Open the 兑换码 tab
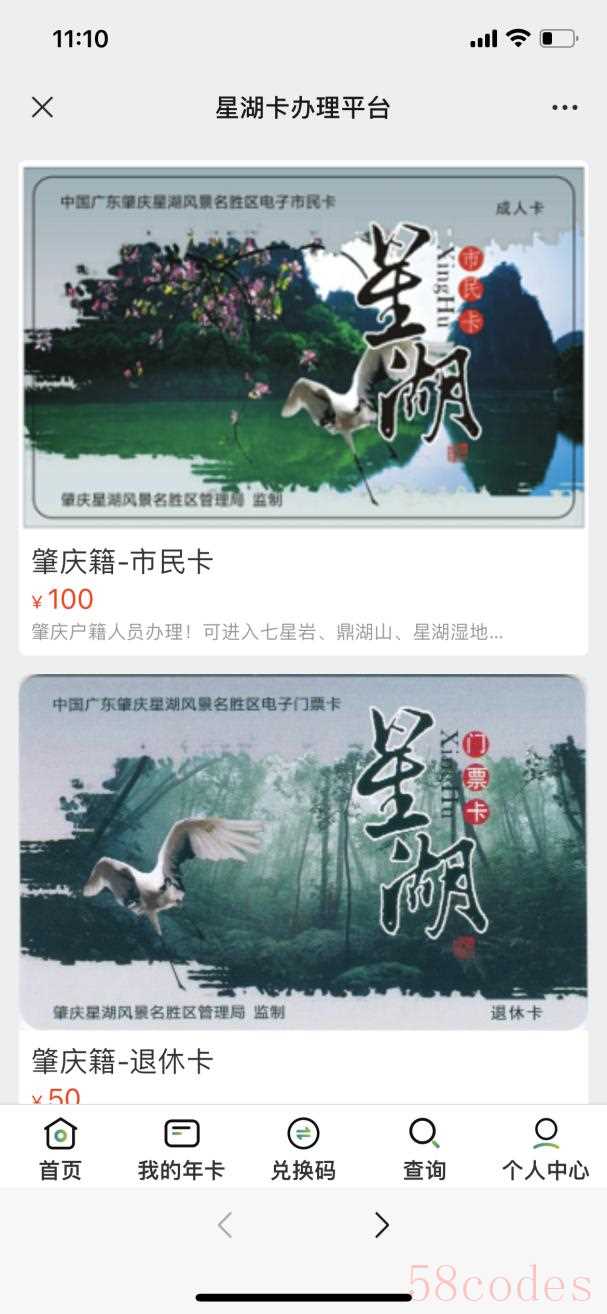The height and width of the screenshot is (1314, 607). [x=303, y=1148]
